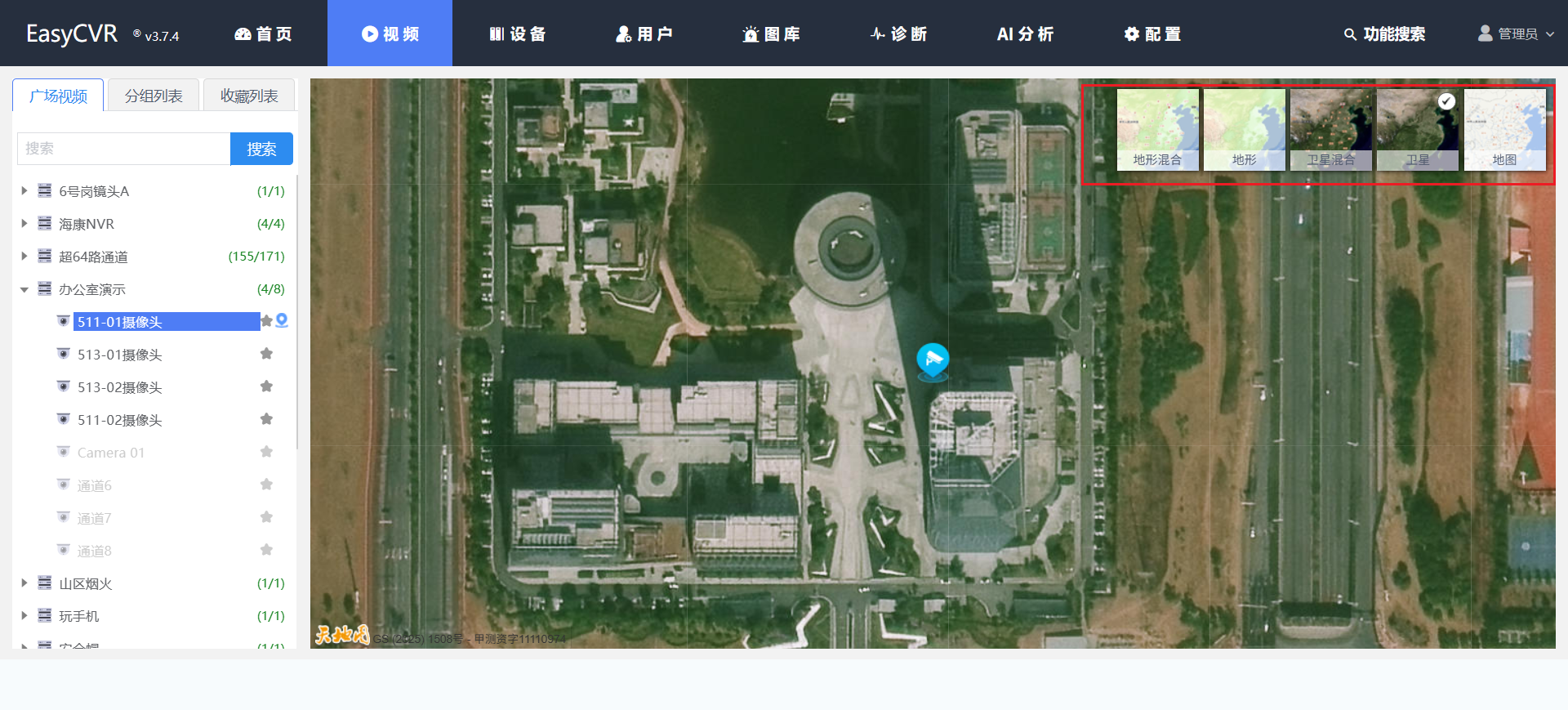Switch to the 收藏列表 tab
Viewport: 1568px width, 710px height.
(249, 96)
